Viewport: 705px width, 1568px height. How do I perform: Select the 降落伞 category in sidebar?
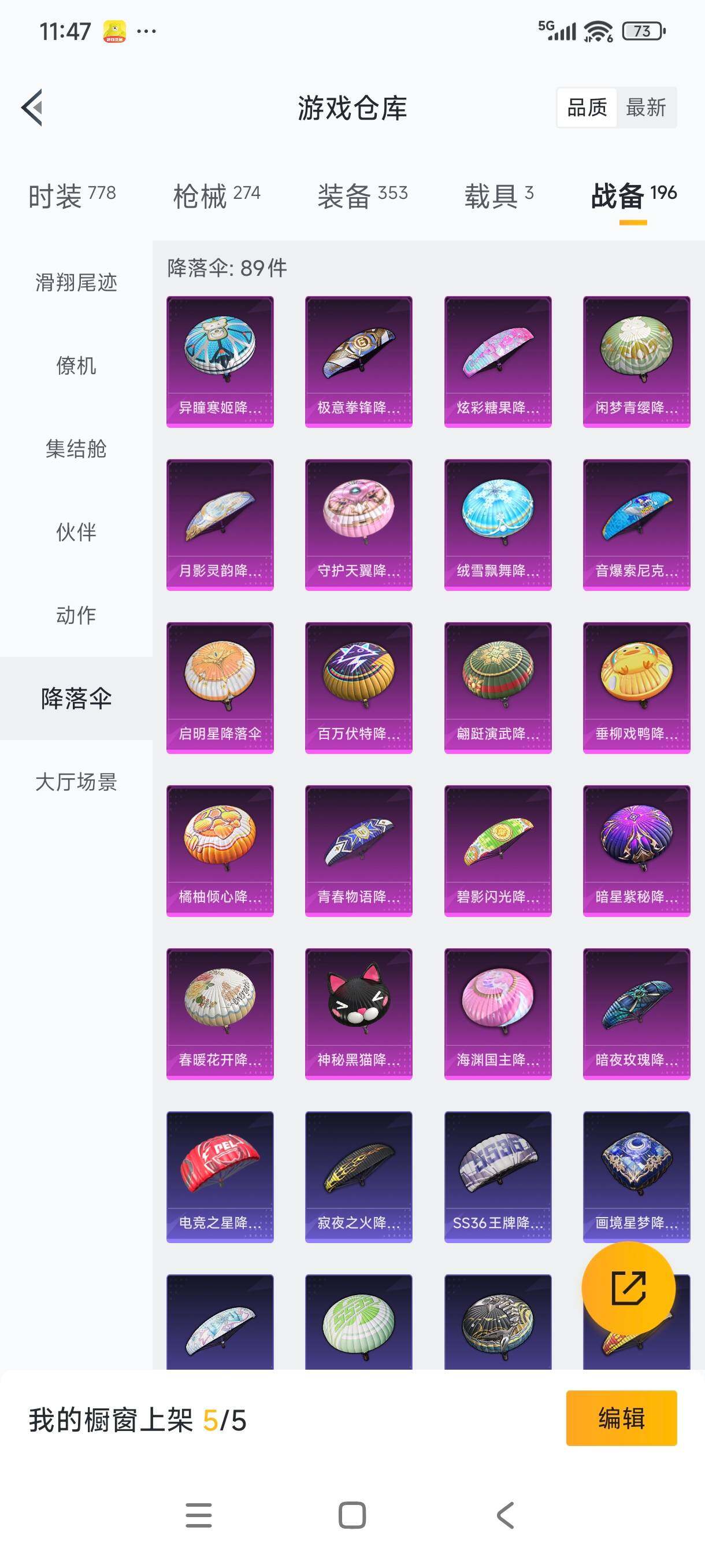(x=76, y=699)
